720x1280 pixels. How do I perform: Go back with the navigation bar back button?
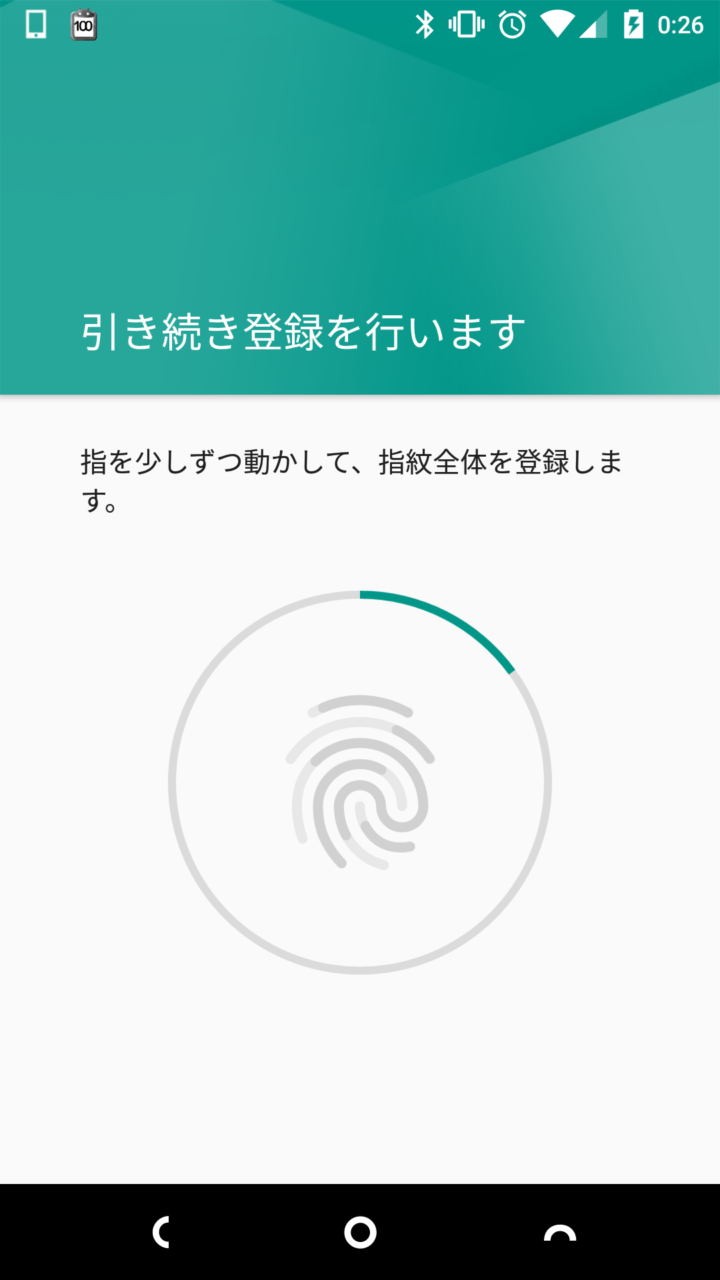point(160,1233)
